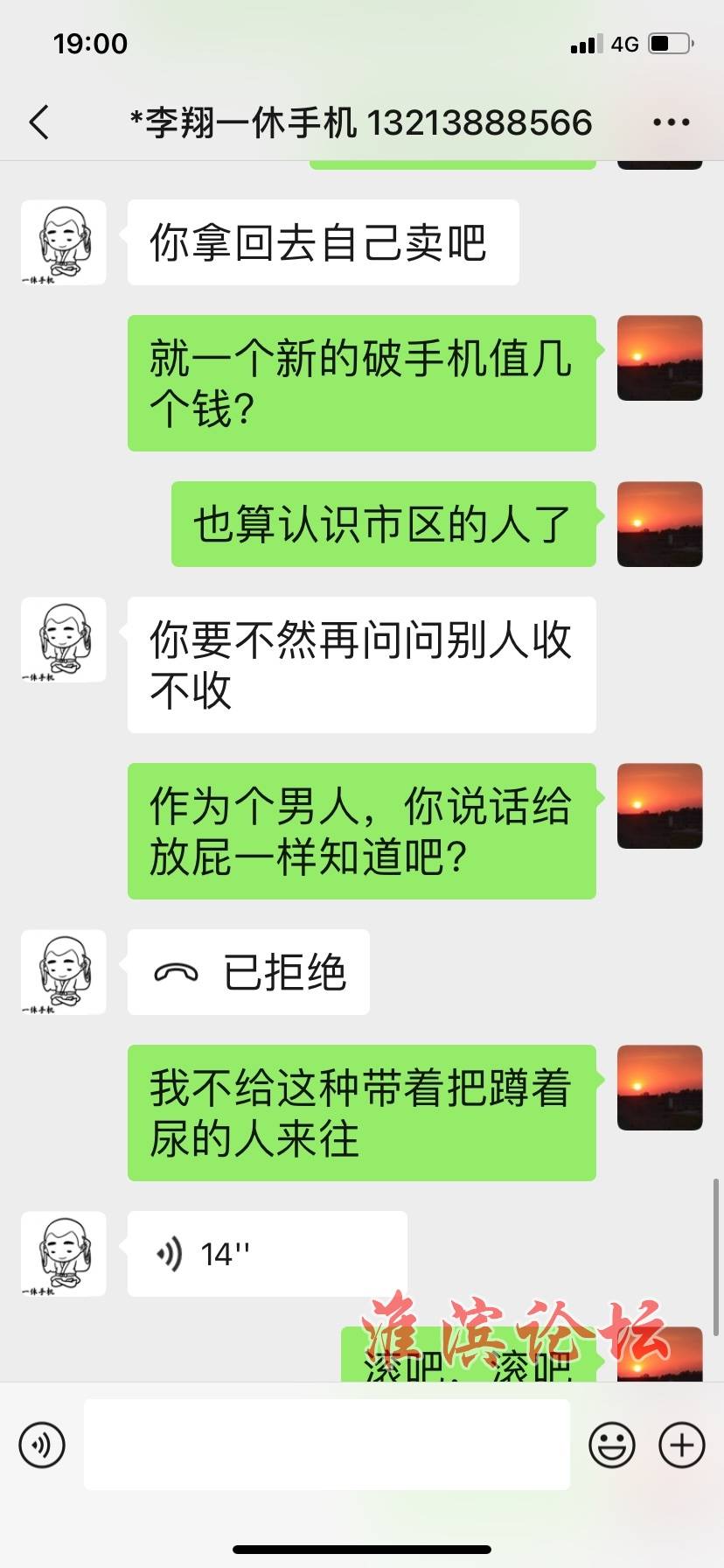Switch to voice message input
This screenshot has width=724, height=1568.
pyautogui.click(x=42, y=1445)
